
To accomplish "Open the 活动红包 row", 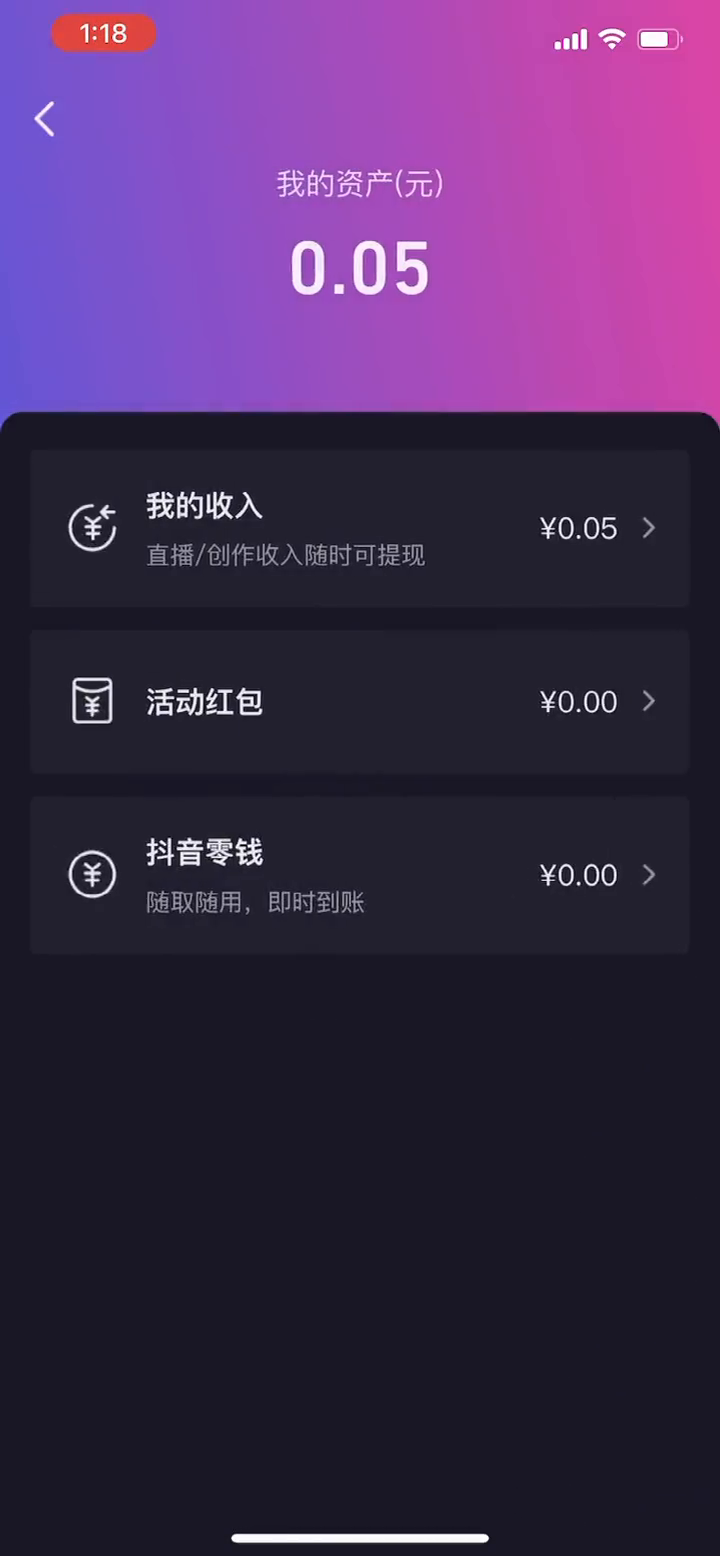I will pos(360,701).
